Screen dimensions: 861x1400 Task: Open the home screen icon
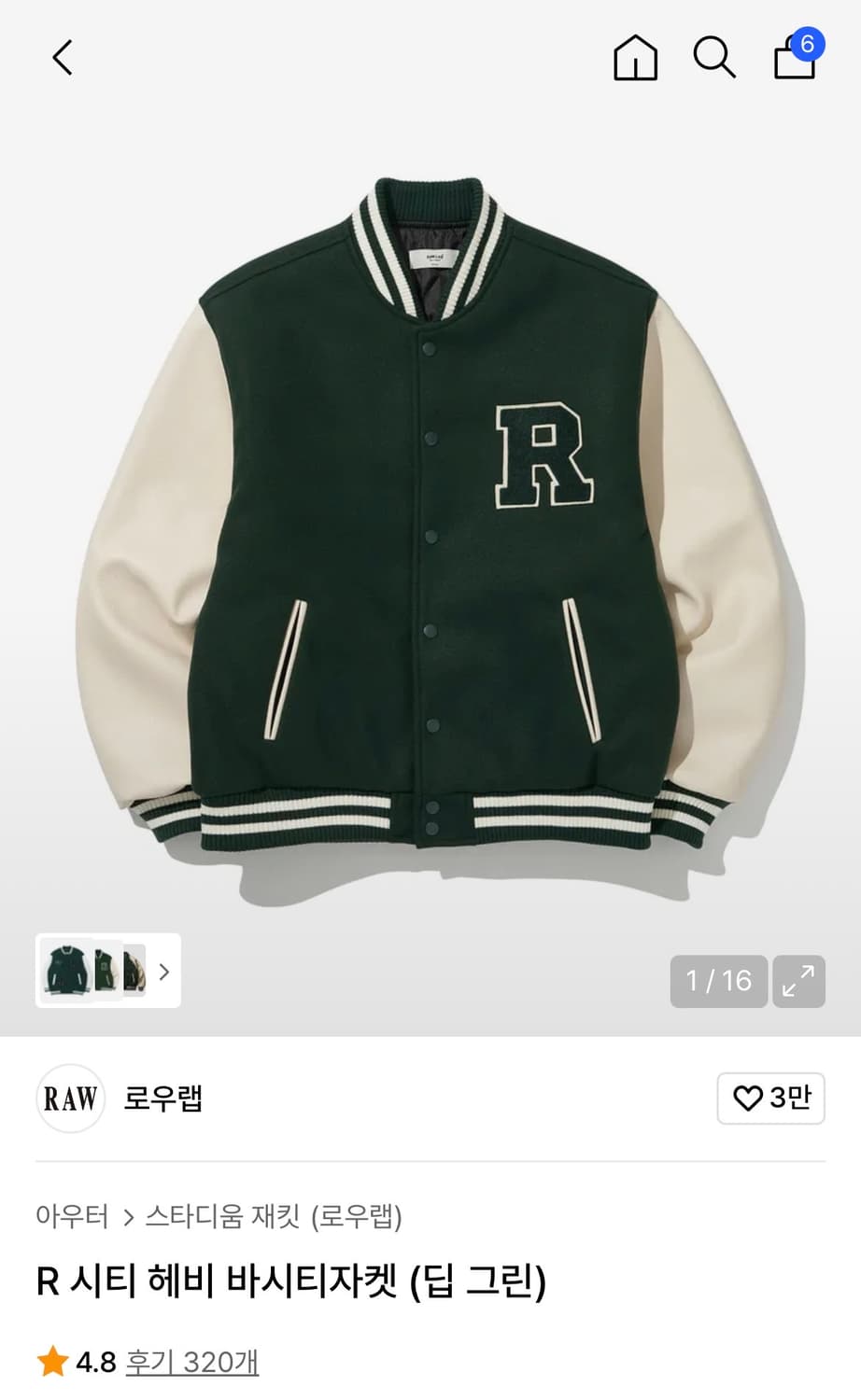pos(634,58)
